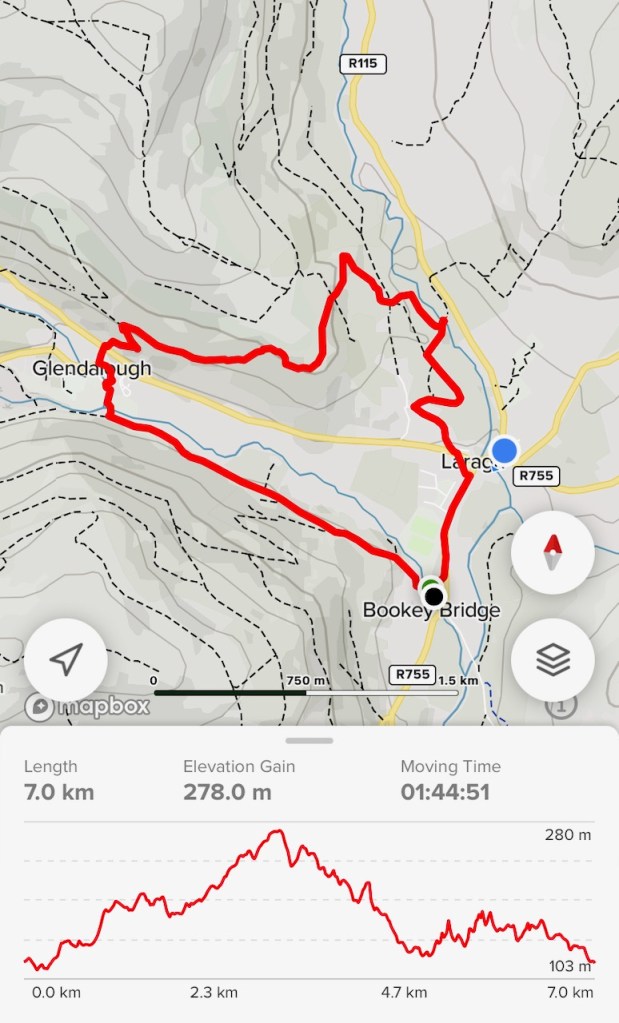Open the map layers selector
The width and height of the screenshot is (619, 1023).
coord(552,659)
